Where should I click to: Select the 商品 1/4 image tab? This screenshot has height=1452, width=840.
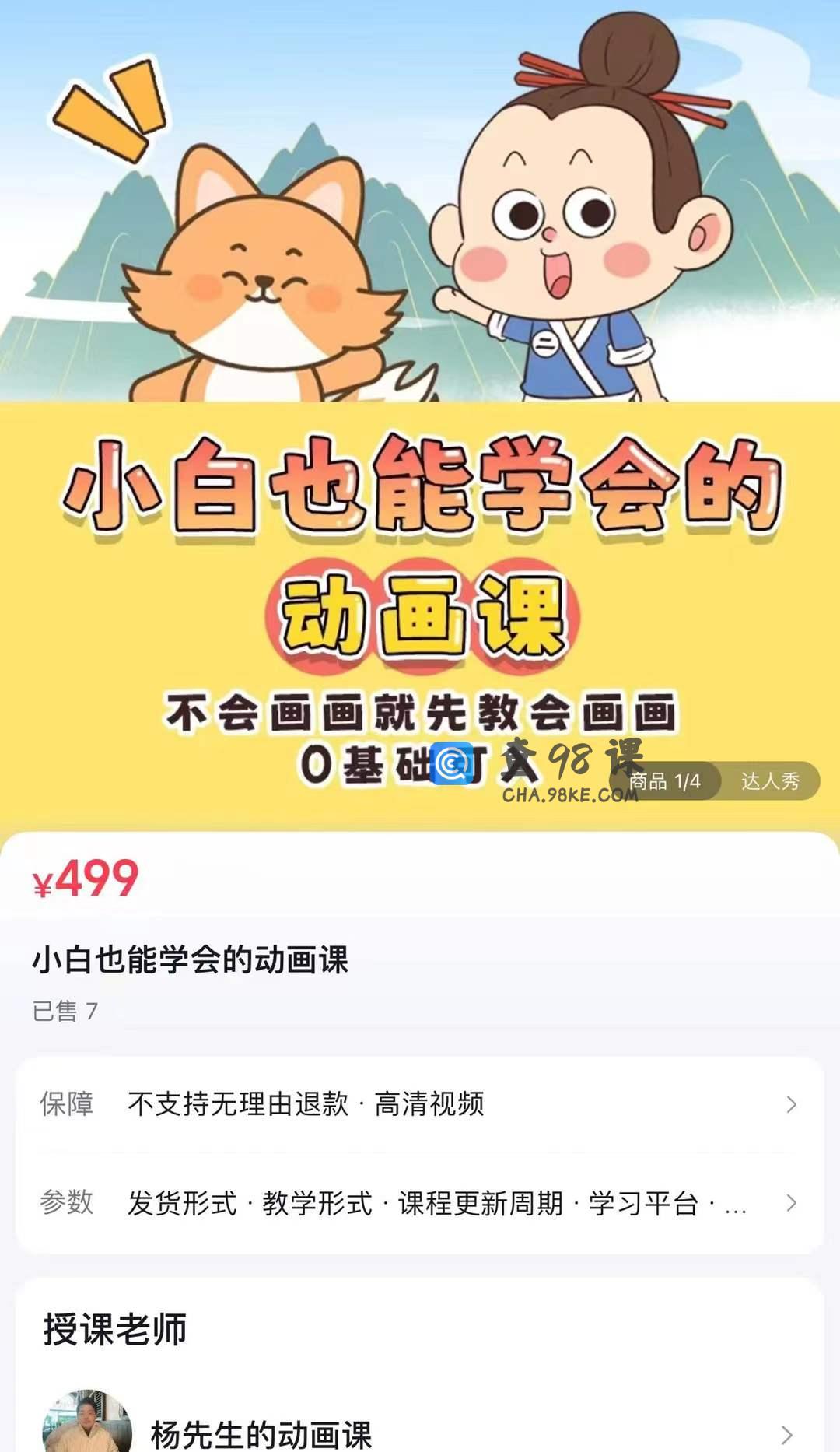pos(666,780)
